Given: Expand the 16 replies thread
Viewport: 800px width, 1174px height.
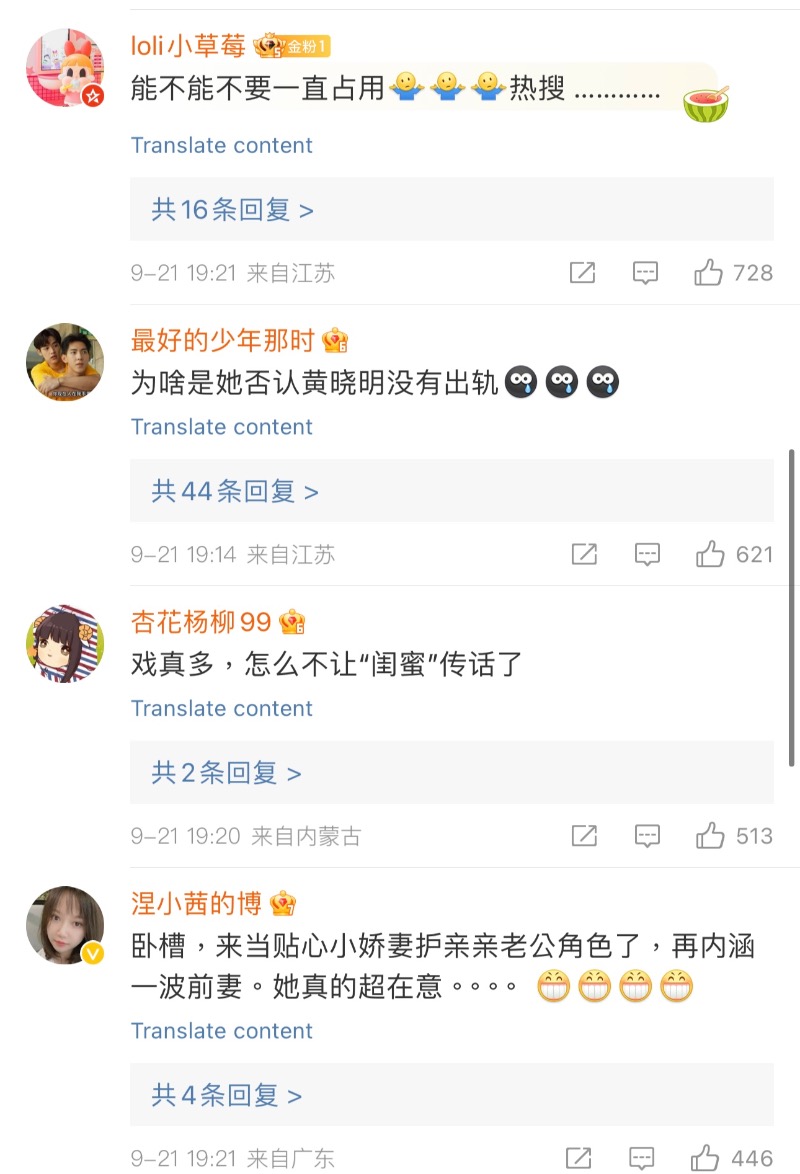Looking at the screenshot, I should tap(233, 210).
